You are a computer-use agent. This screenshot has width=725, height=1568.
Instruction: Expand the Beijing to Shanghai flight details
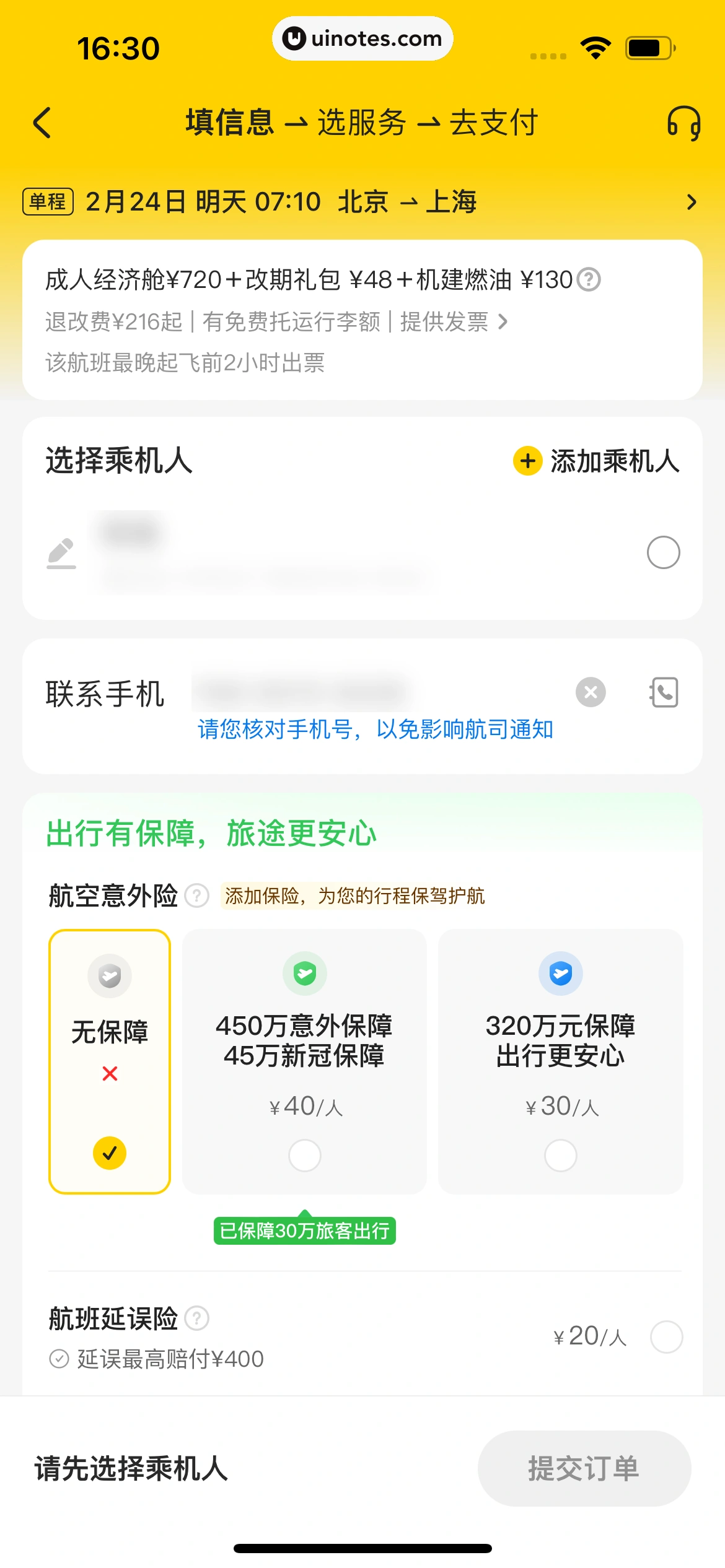(x=691, y=202)
